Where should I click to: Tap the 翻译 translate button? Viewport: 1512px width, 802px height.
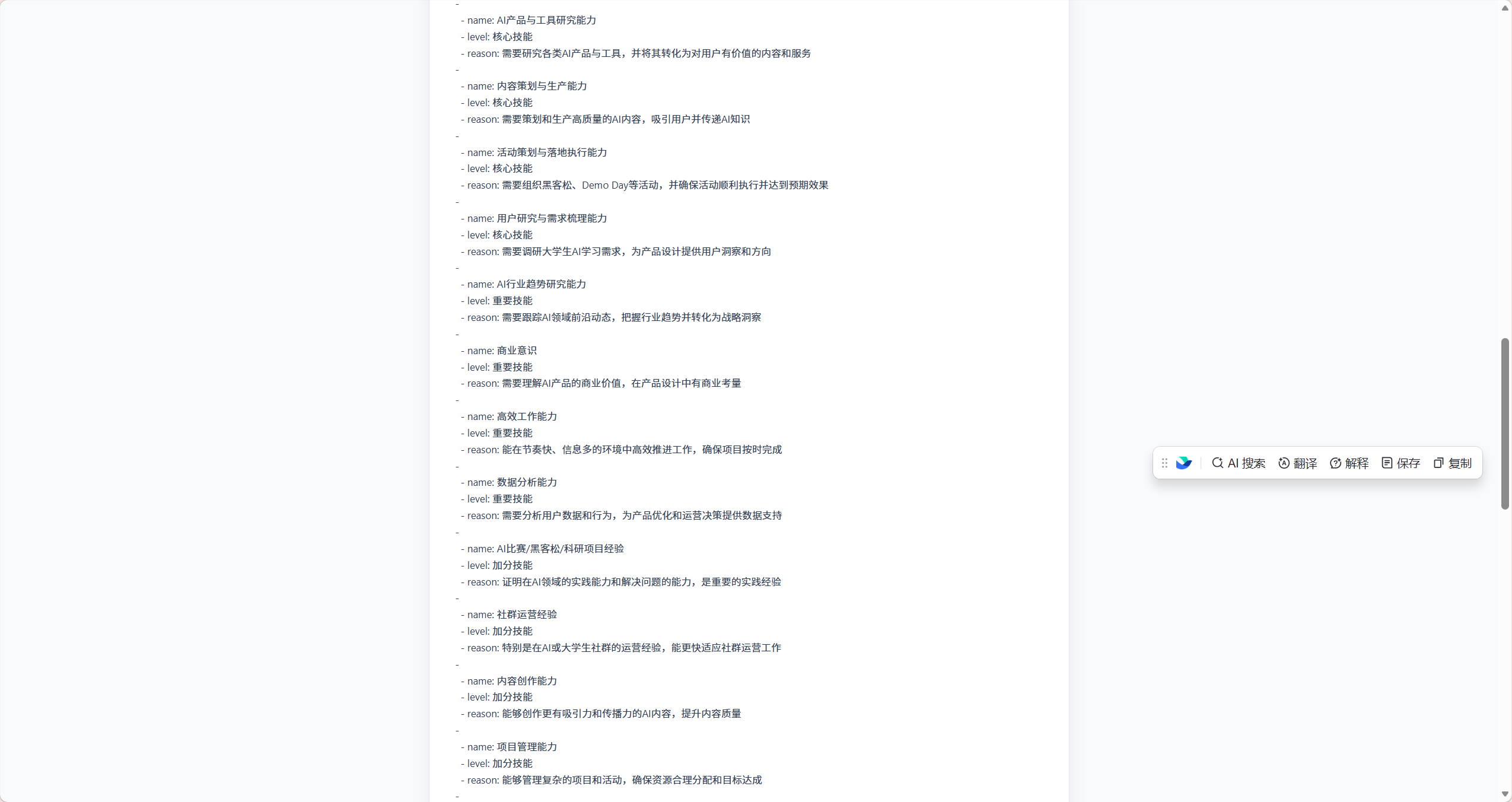(1297, 463)
